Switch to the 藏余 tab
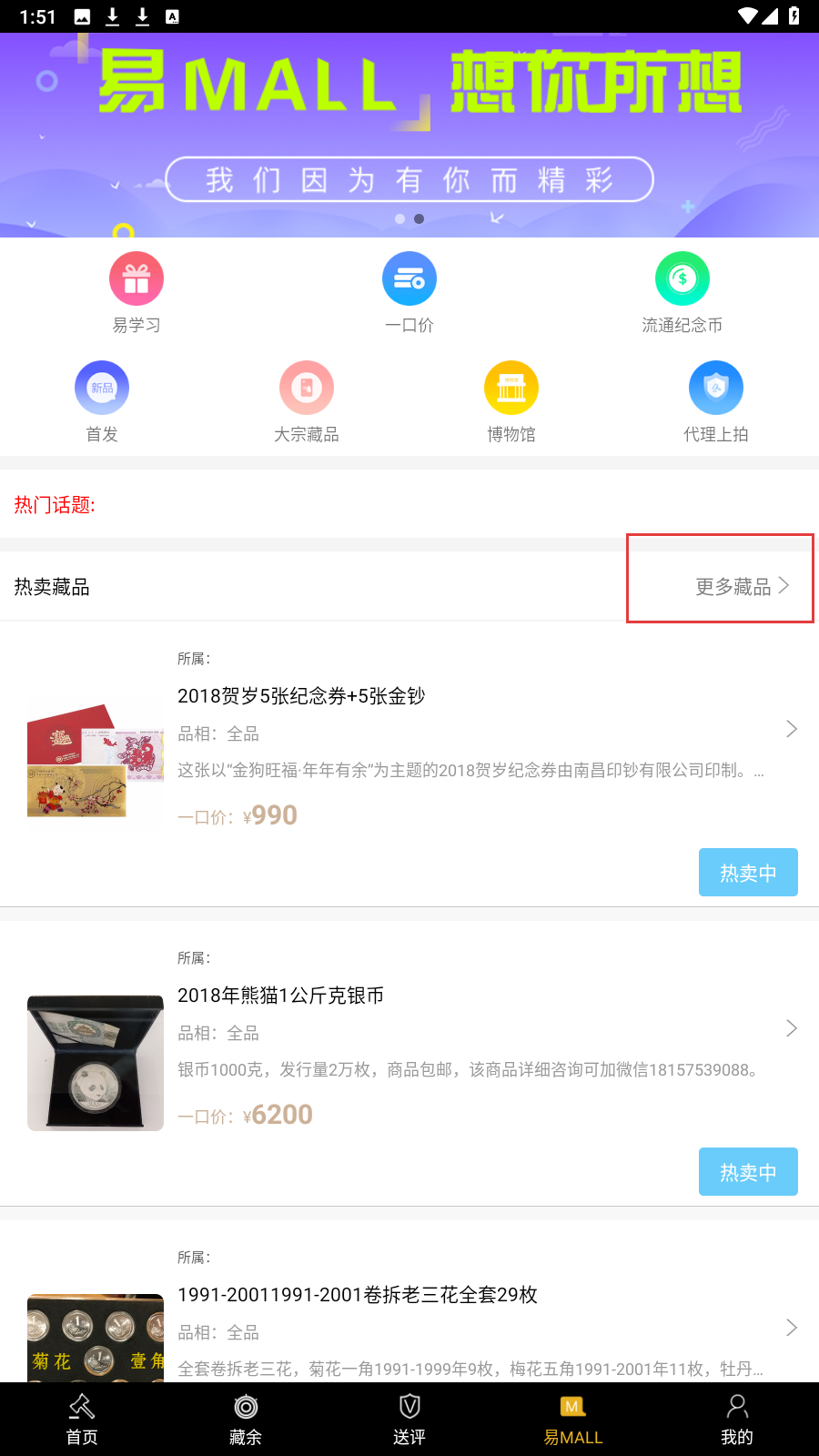This screenshot has width=819, height=1456. (246, 1419)
